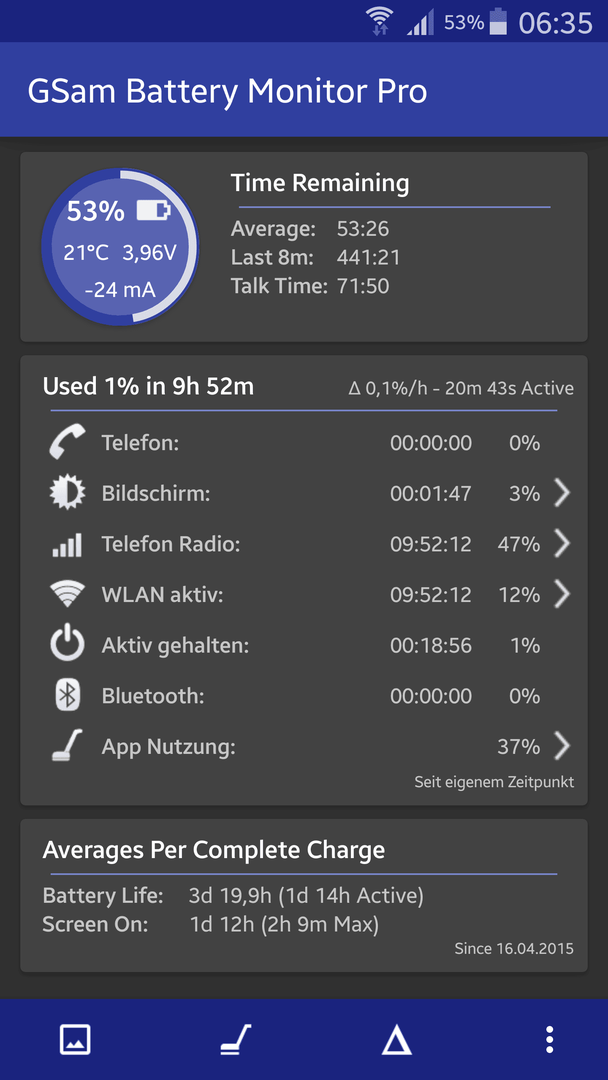
Task: Tap the delta triangle icon in bottom bar
Action: tap(397, 1039)
